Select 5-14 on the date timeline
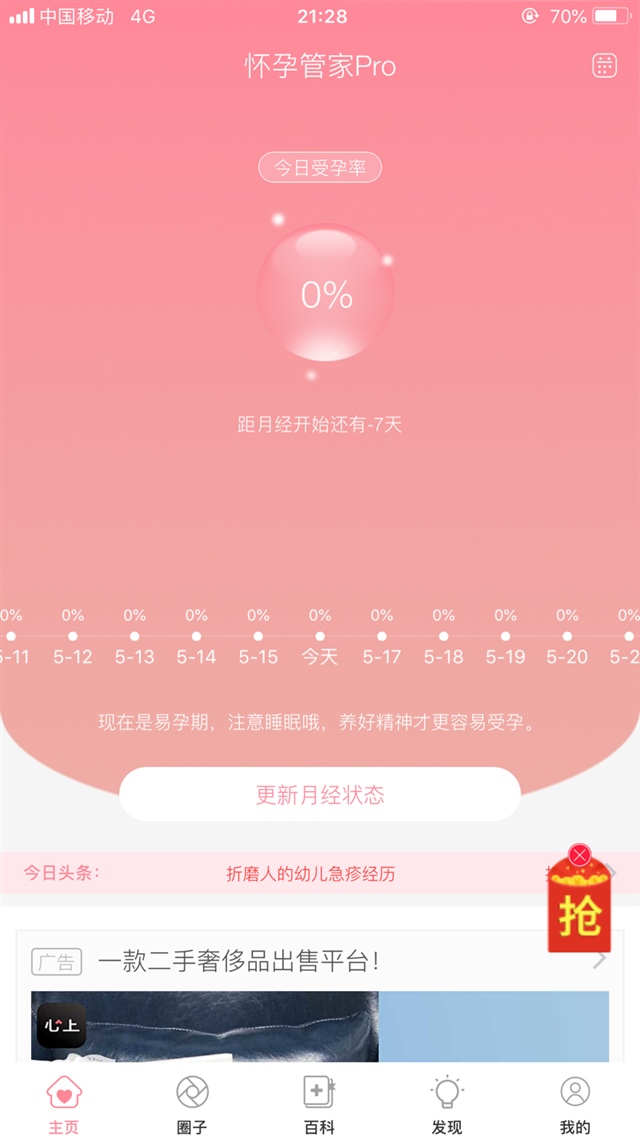 tap(196, 647)
